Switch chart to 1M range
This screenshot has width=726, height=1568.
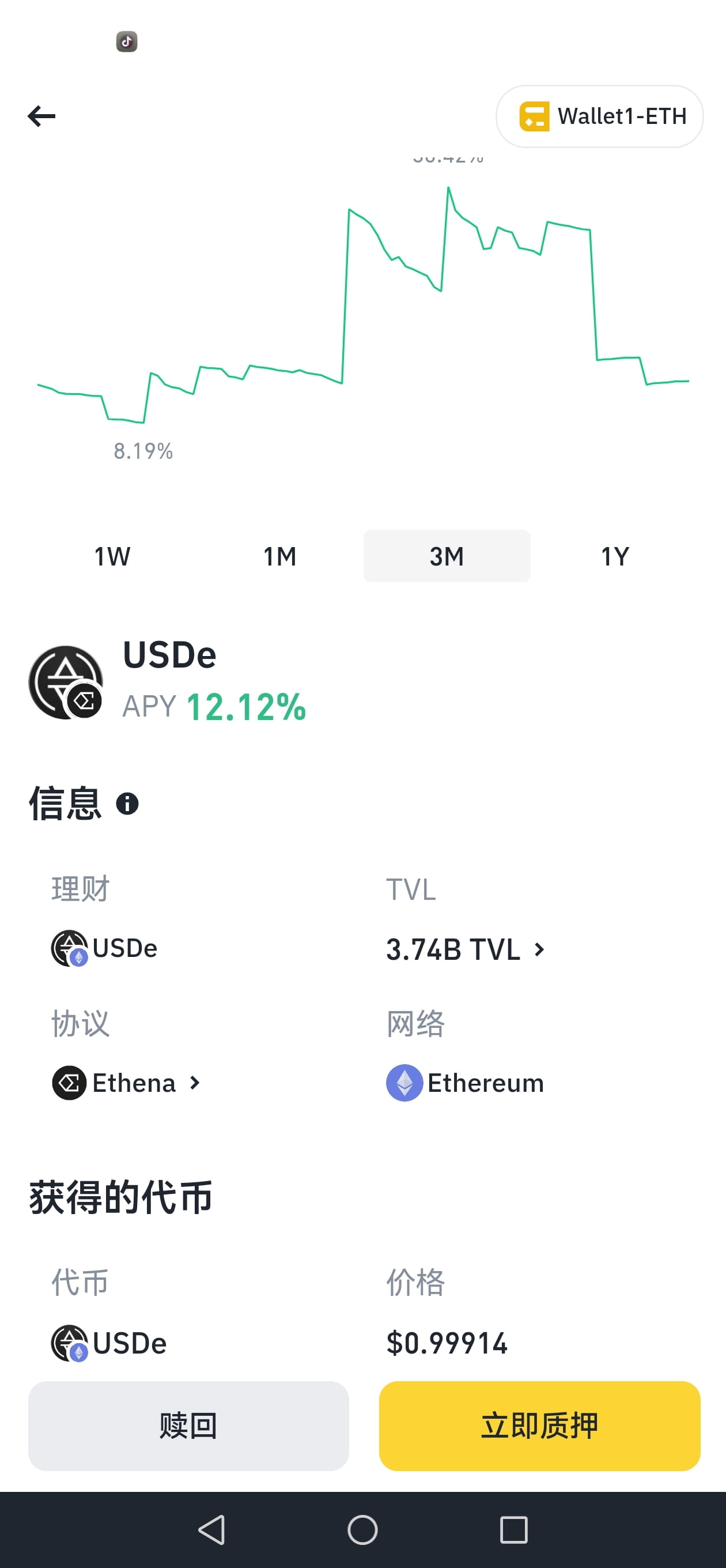[x=279, y=556]
